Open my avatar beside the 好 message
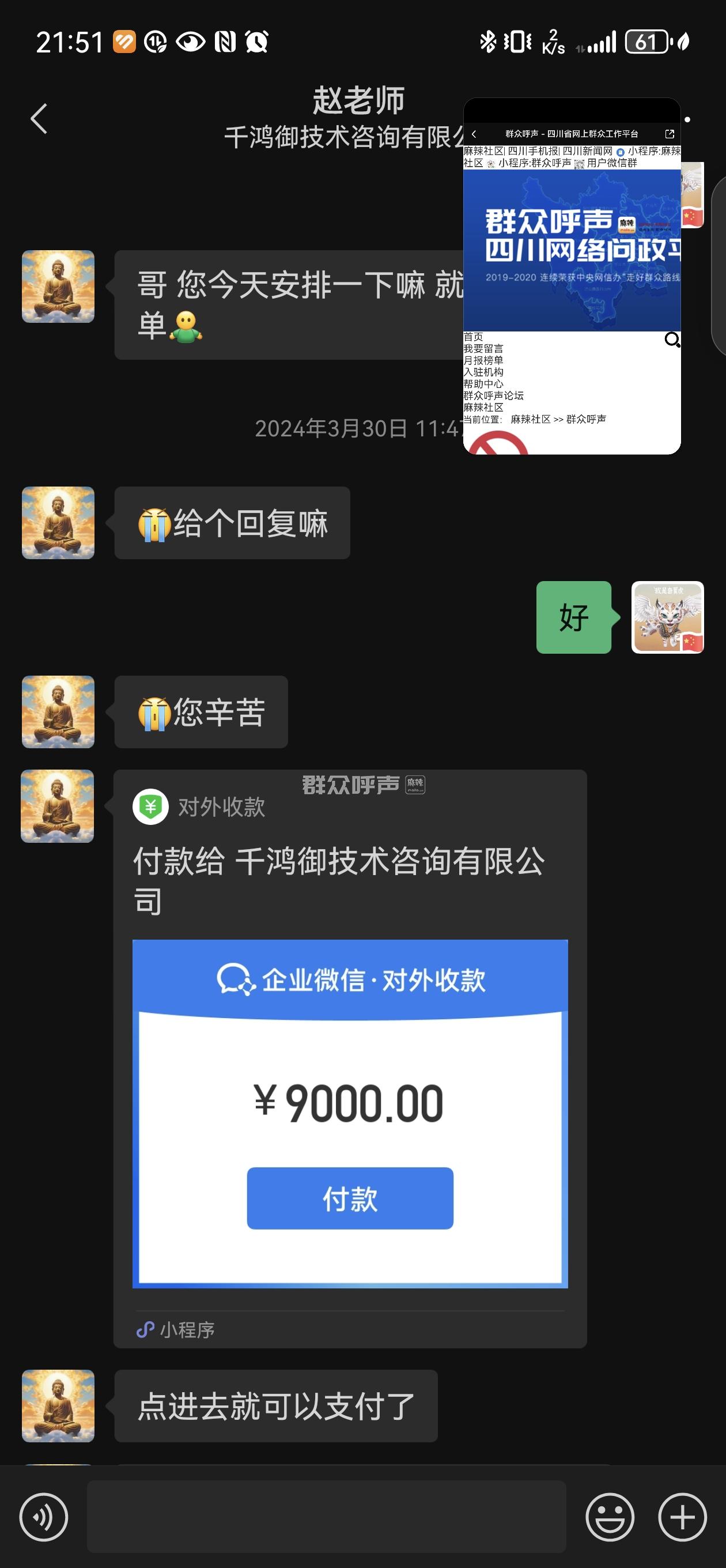Image resolution: width=726 pixels, height=1568 pixels. click(668, 617)
